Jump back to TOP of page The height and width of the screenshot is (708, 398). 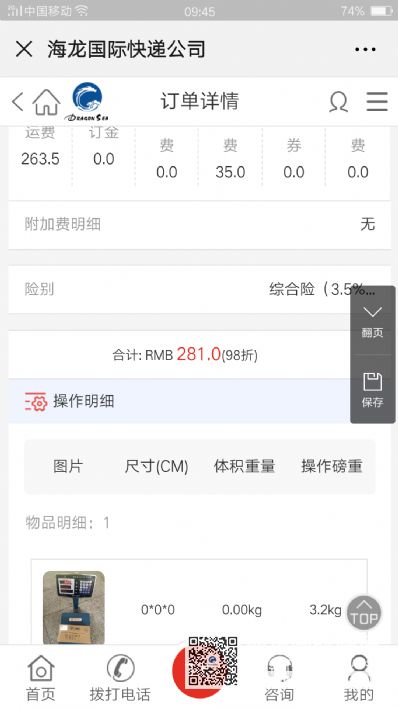[364, 613]
